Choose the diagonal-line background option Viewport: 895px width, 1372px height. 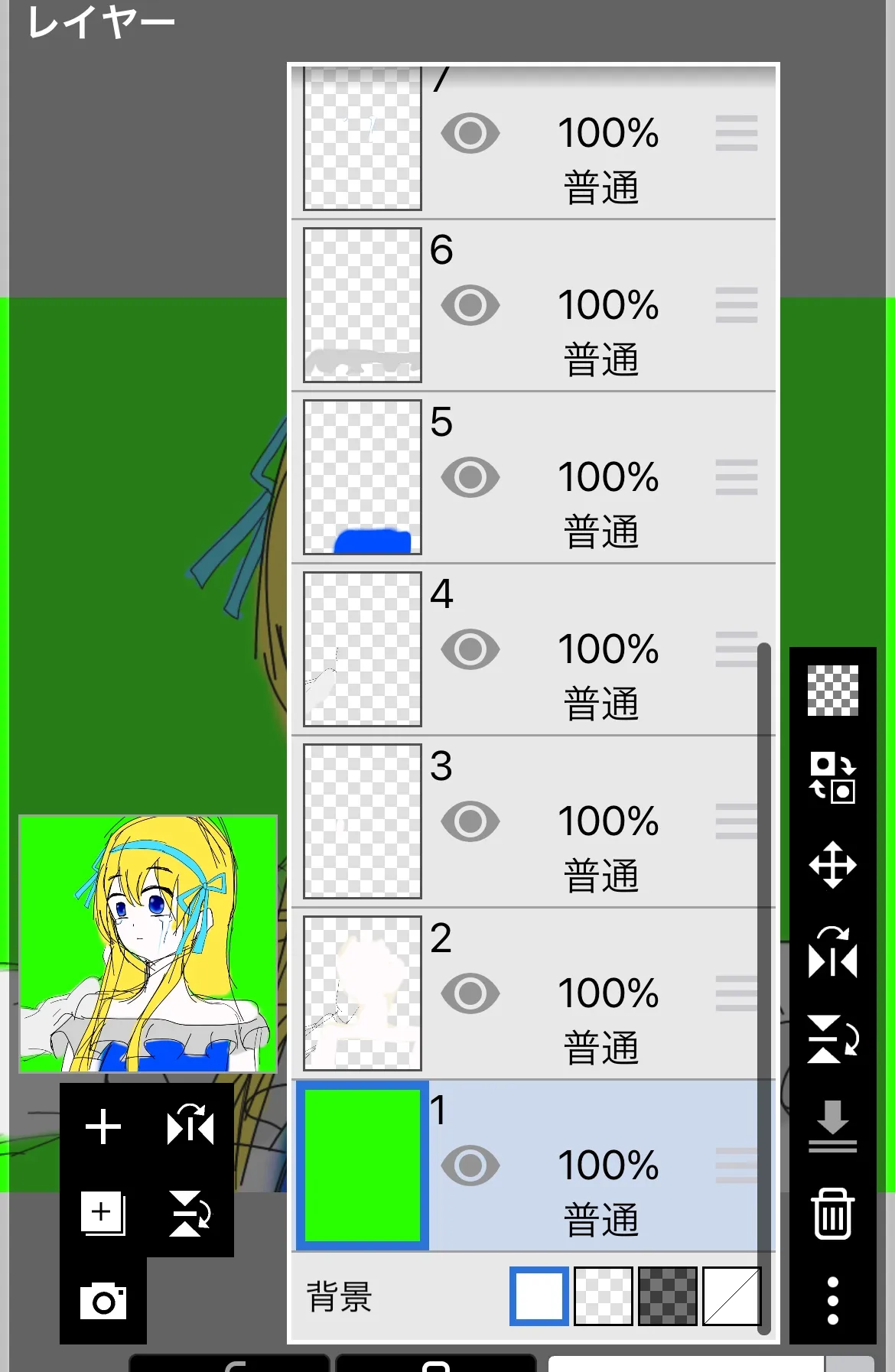pos(731,1296)
